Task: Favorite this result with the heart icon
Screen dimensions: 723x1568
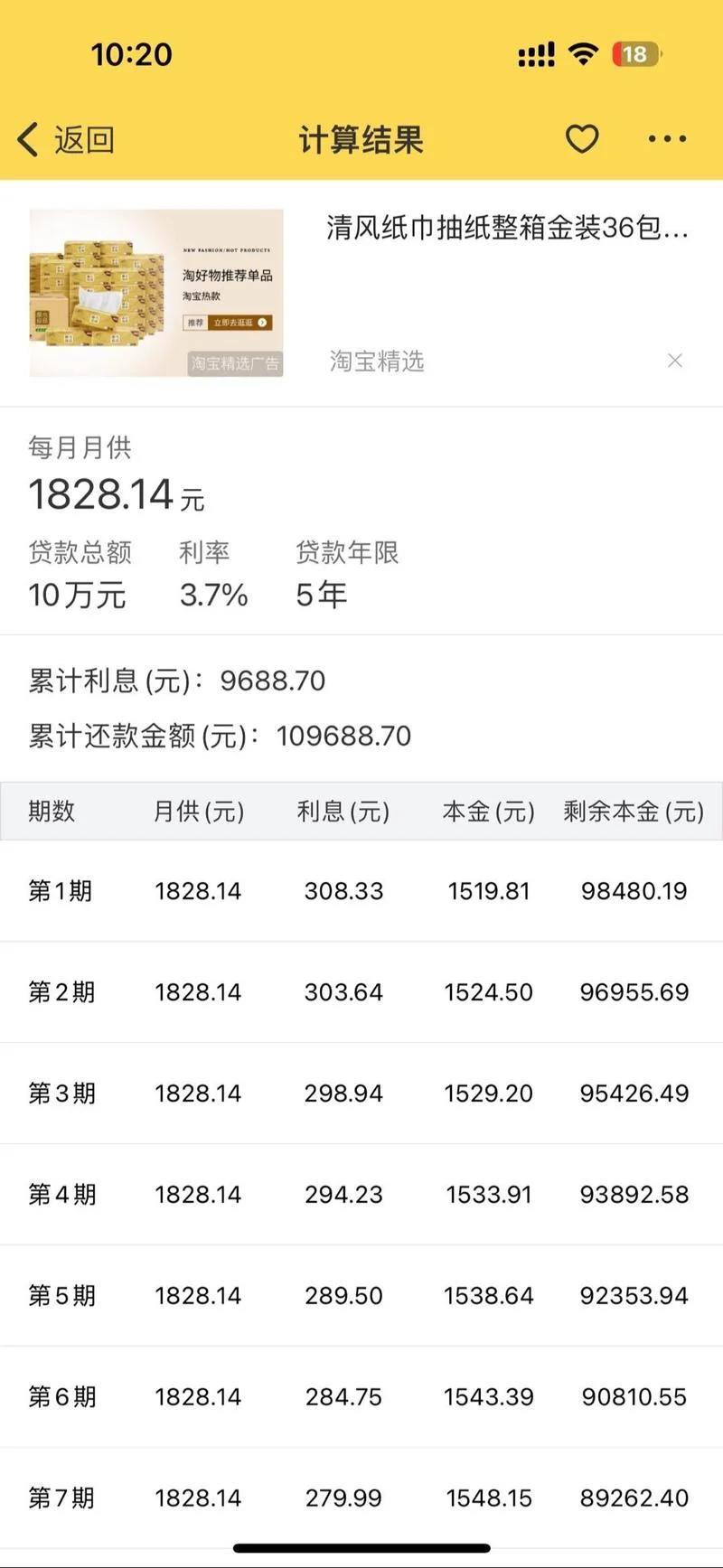Action: [x=582, y=139]
